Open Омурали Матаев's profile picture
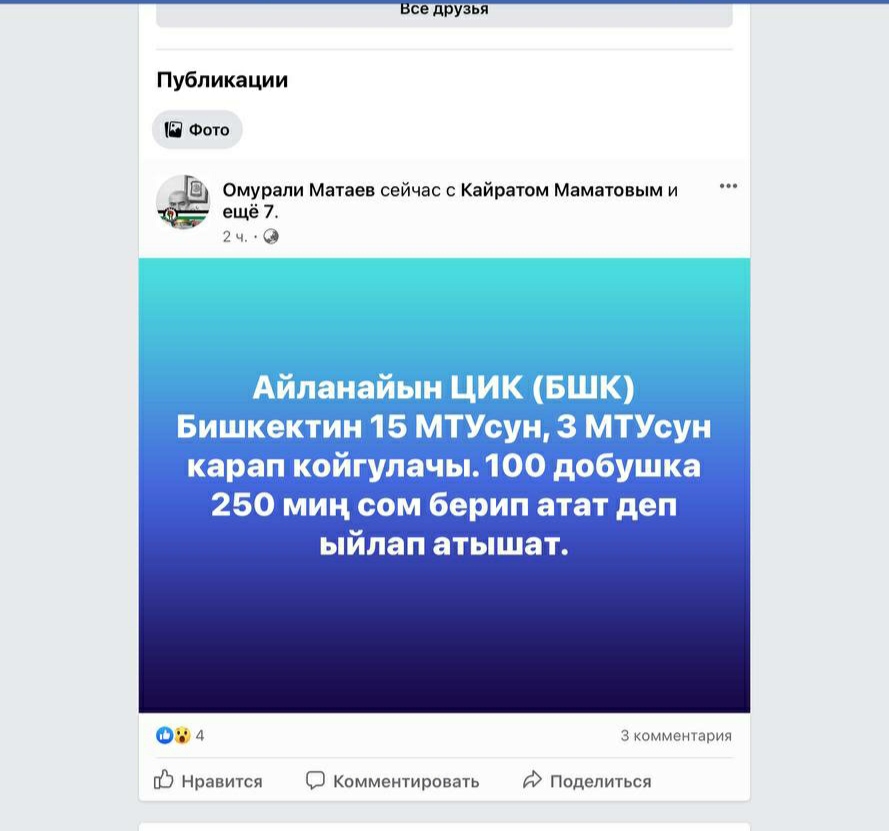889x831 pixels. [183, 202]
